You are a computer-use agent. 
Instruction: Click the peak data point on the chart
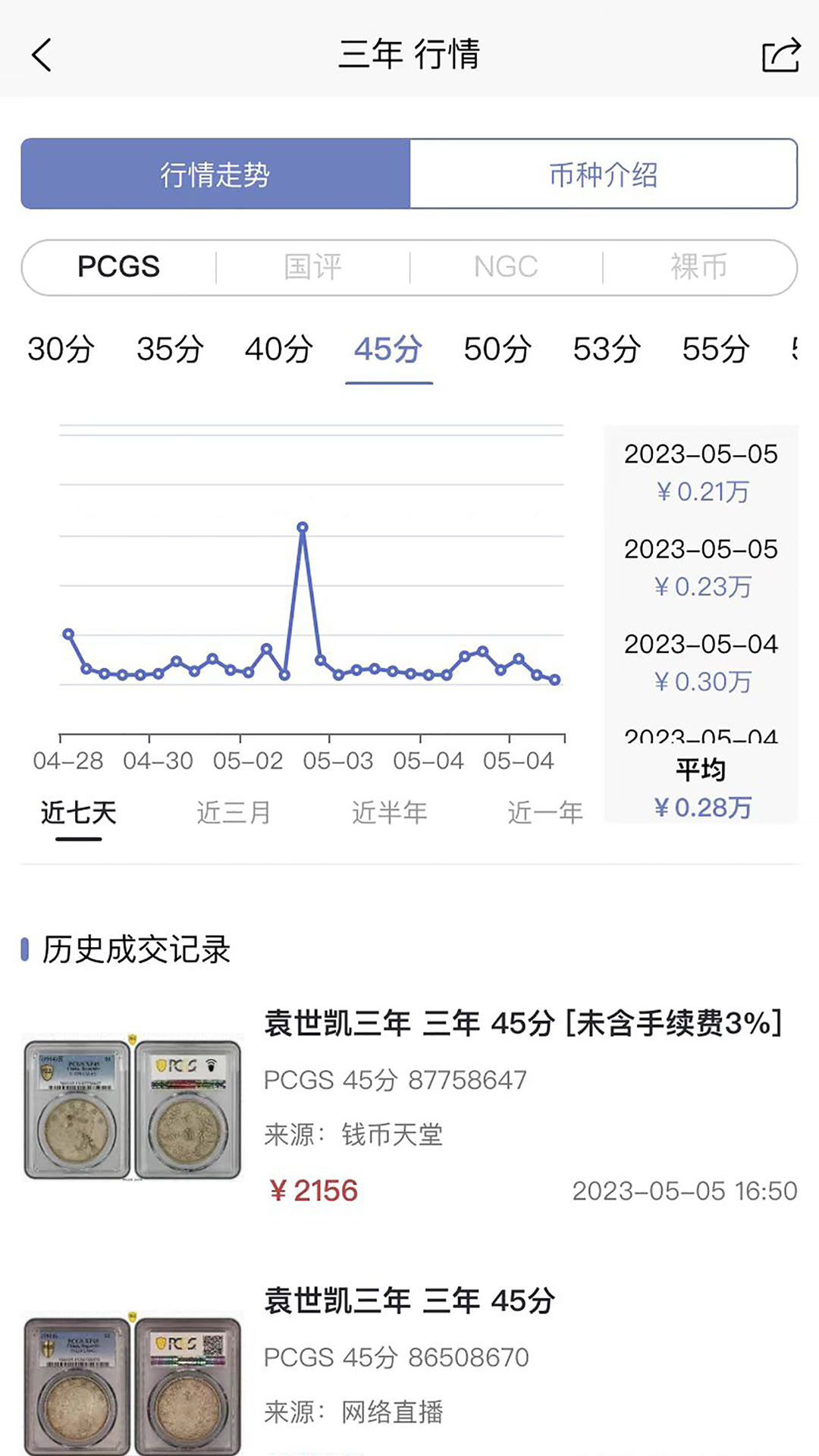(303, 526)
